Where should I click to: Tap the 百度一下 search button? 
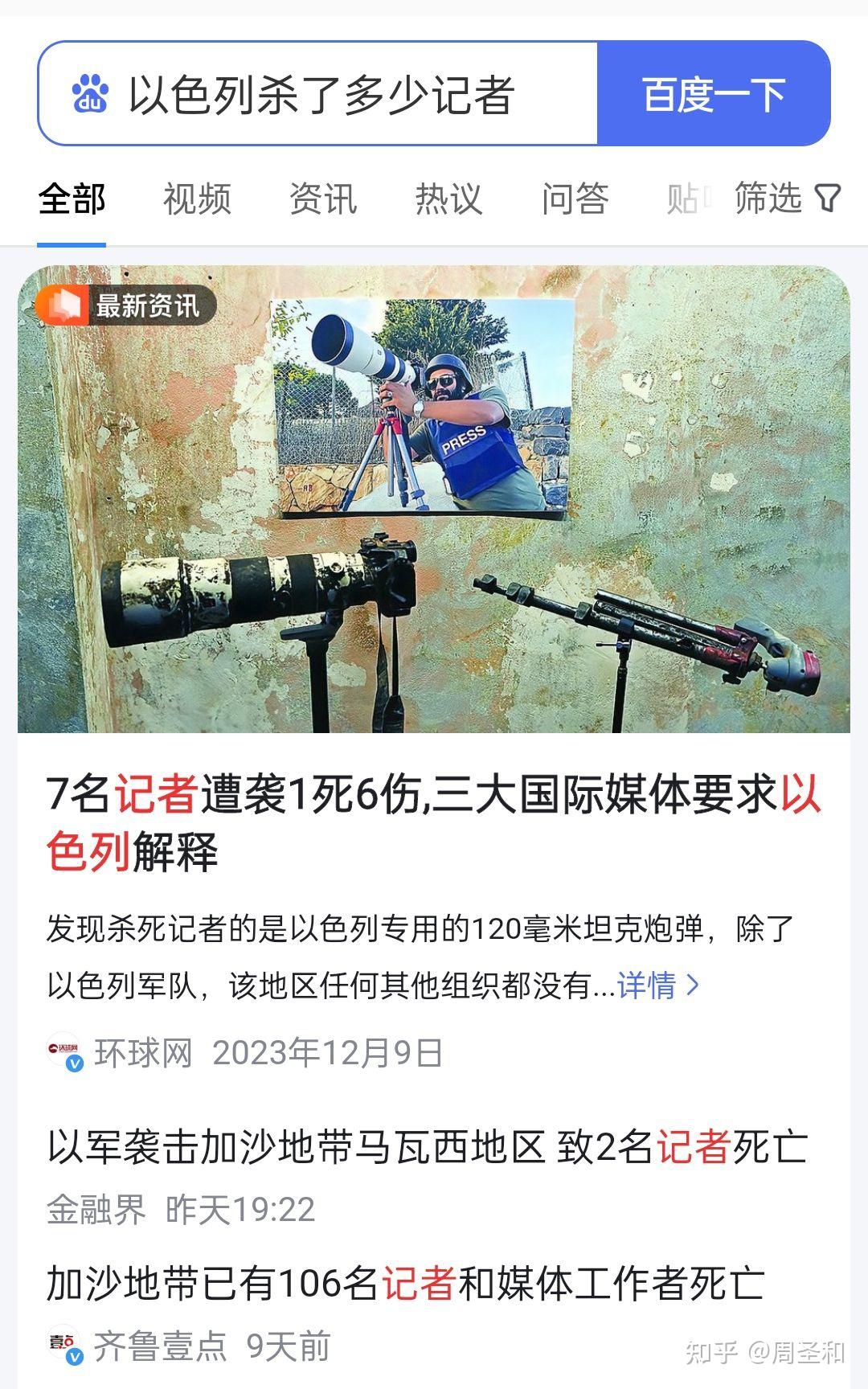coord(713,94)
